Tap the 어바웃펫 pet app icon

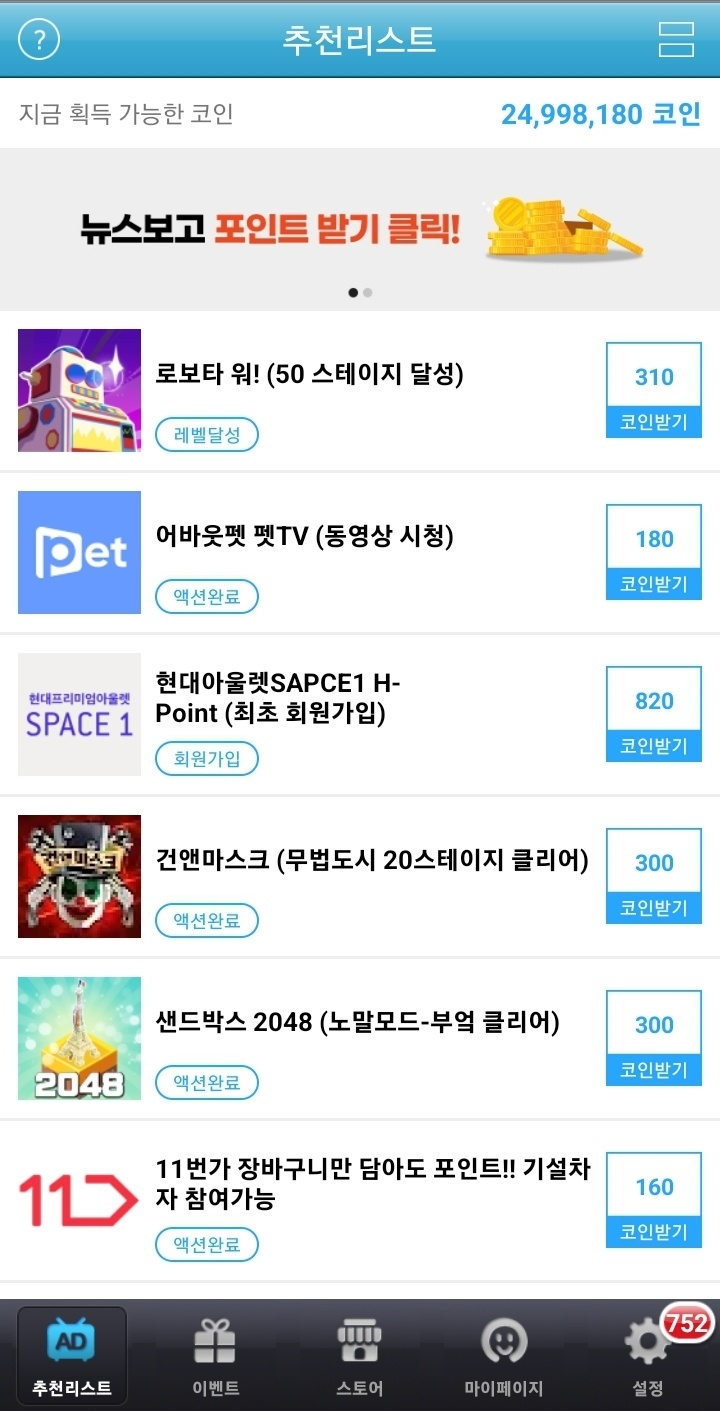(79, 552)
